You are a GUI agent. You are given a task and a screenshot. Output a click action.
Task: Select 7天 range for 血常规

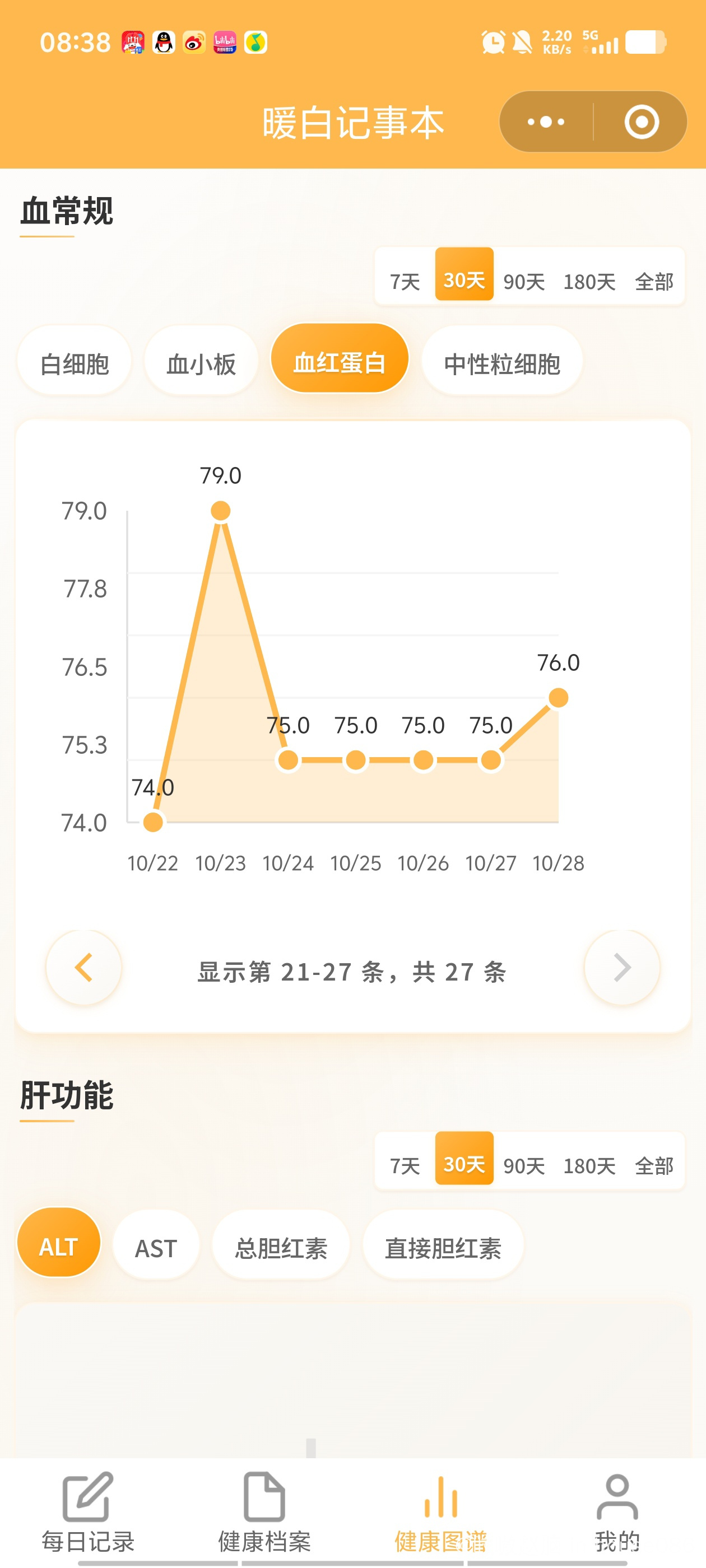click(x=405, y=281)
